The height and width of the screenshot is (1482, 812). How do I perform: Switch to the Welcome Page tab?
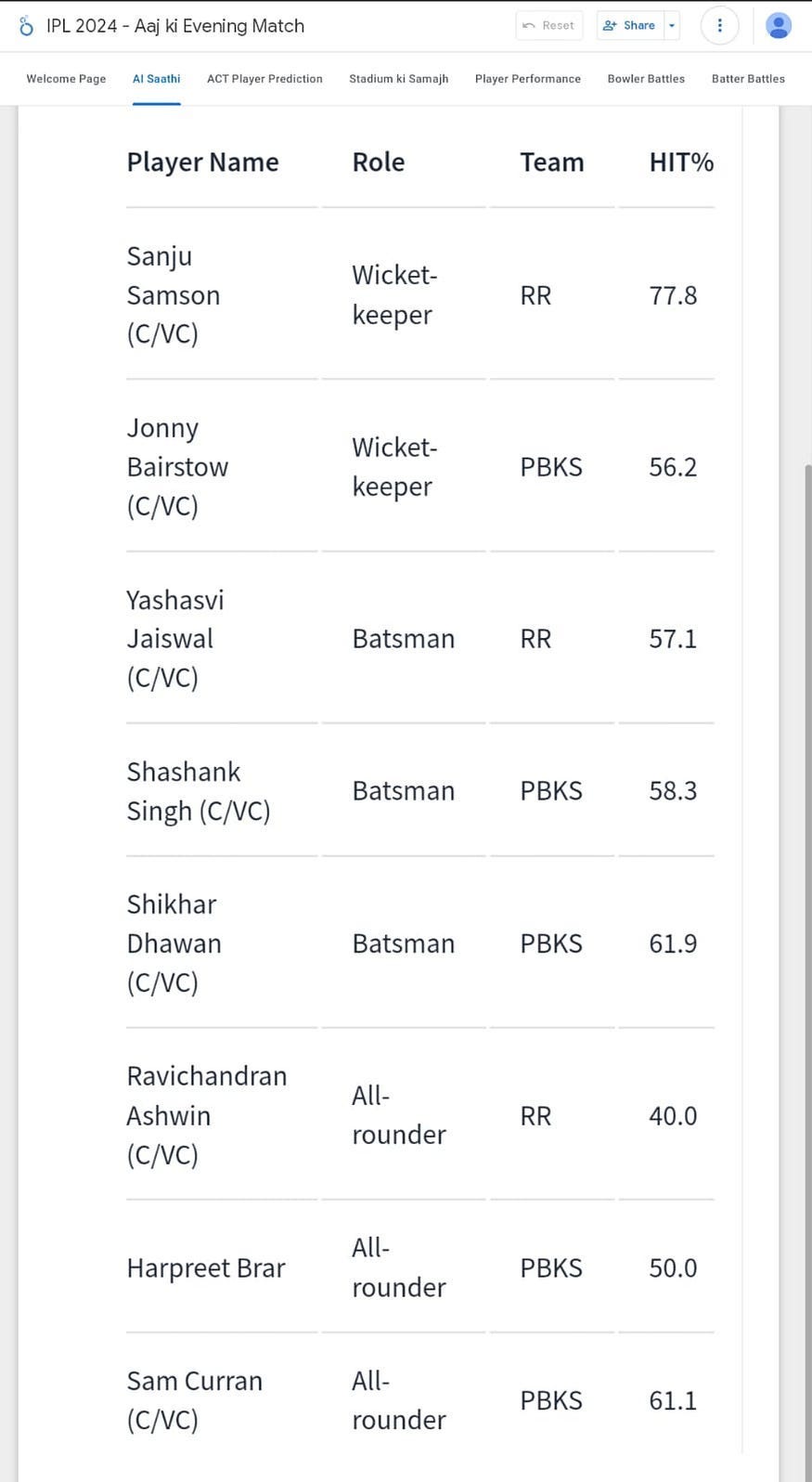click(66, 79)
